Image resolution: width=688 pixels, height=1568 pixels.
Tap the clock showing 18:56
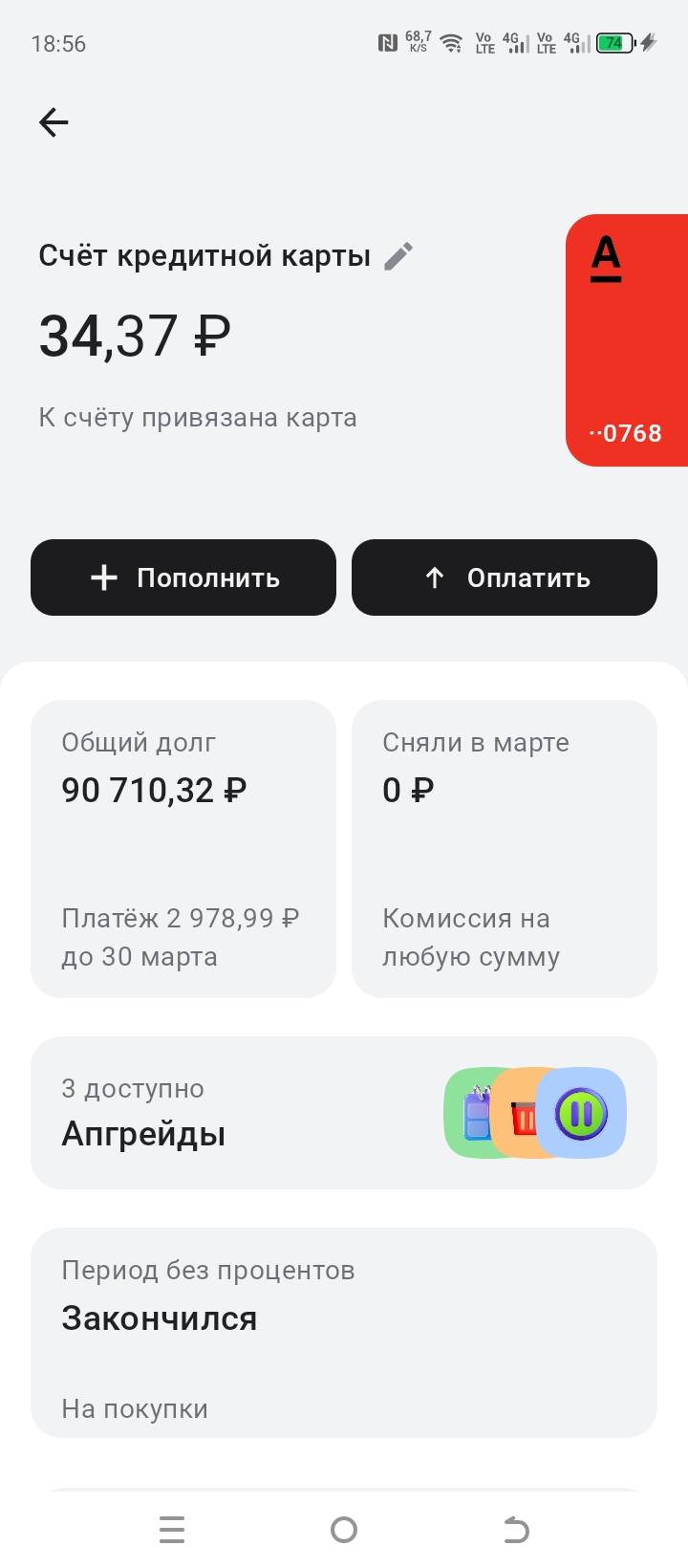coord(59,44)
